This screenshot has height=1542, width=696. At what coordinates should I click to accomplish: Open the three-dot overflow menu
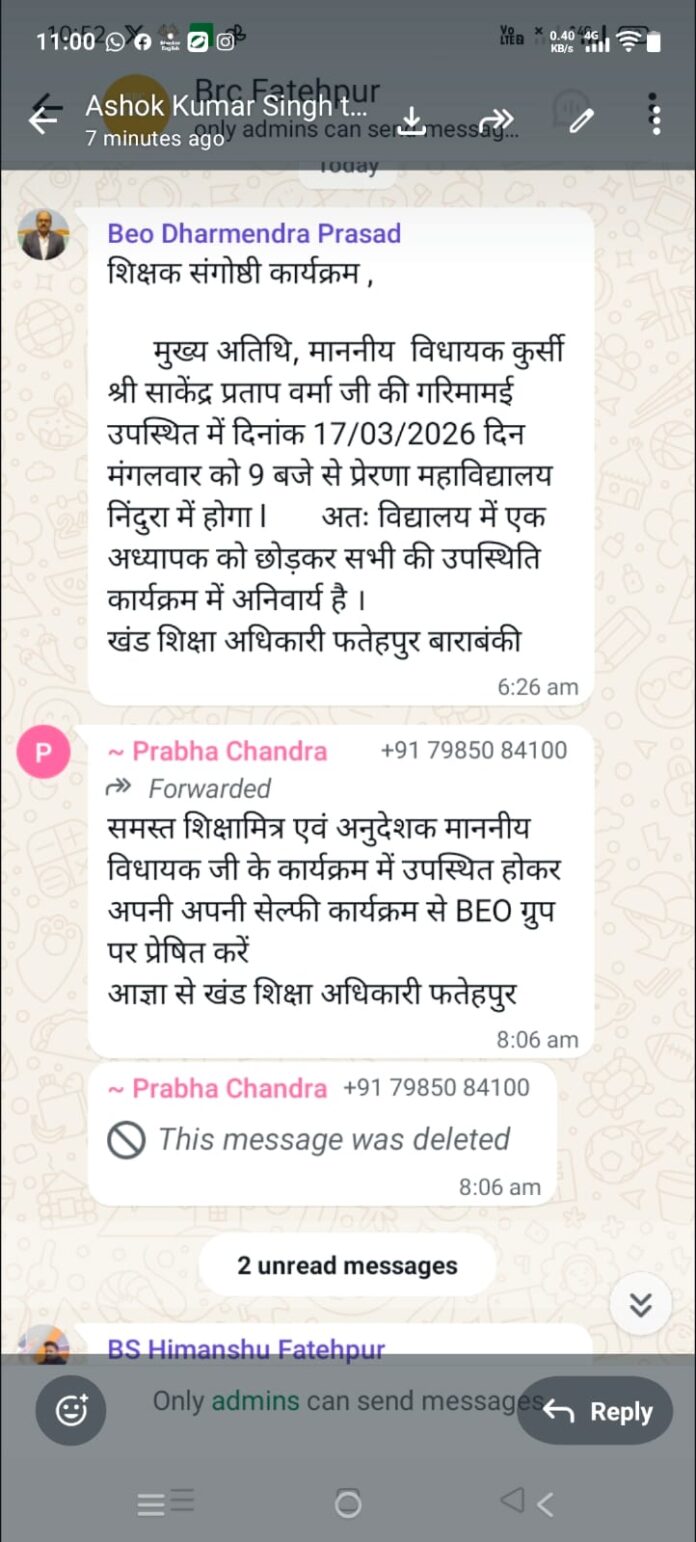[x=655, y=115]
